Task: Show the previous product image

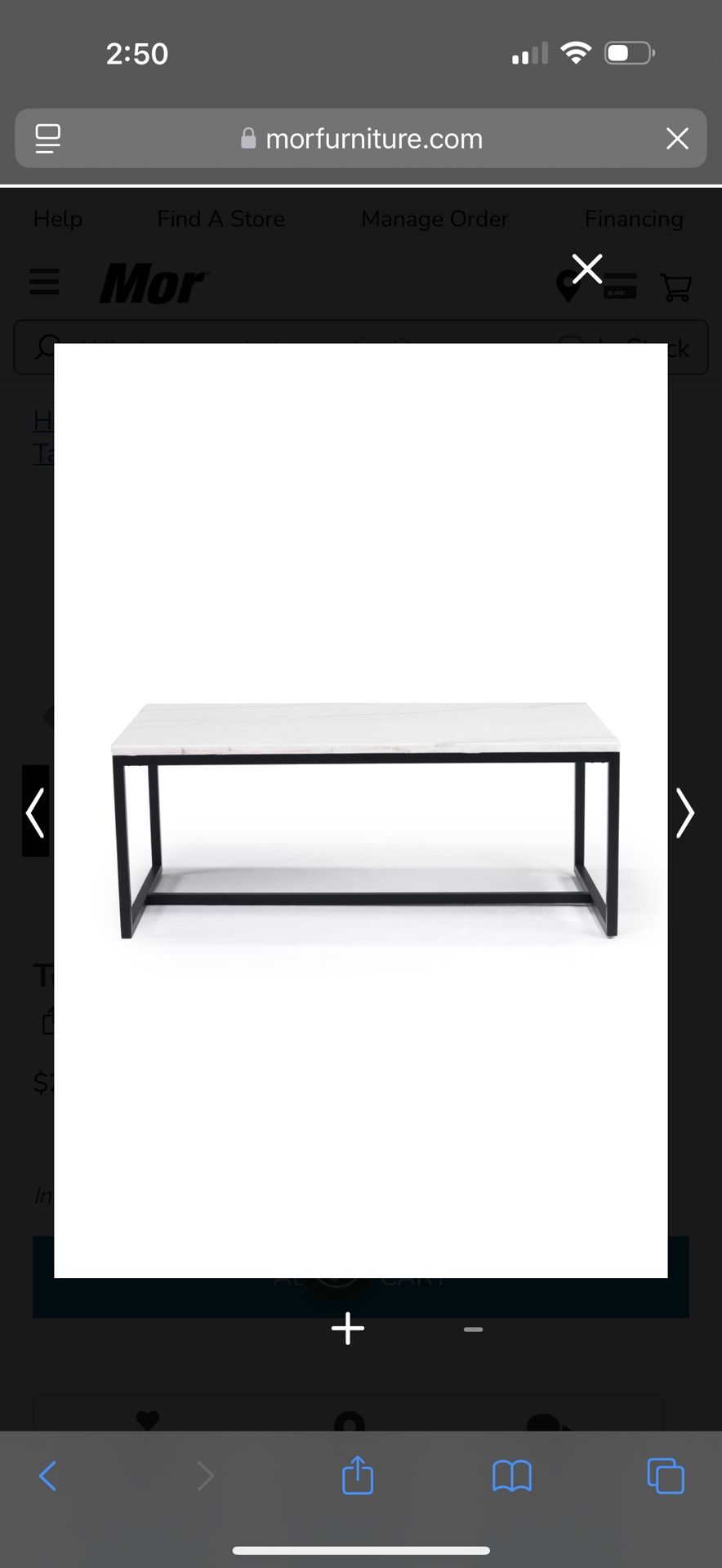Action: coord(37,813)
